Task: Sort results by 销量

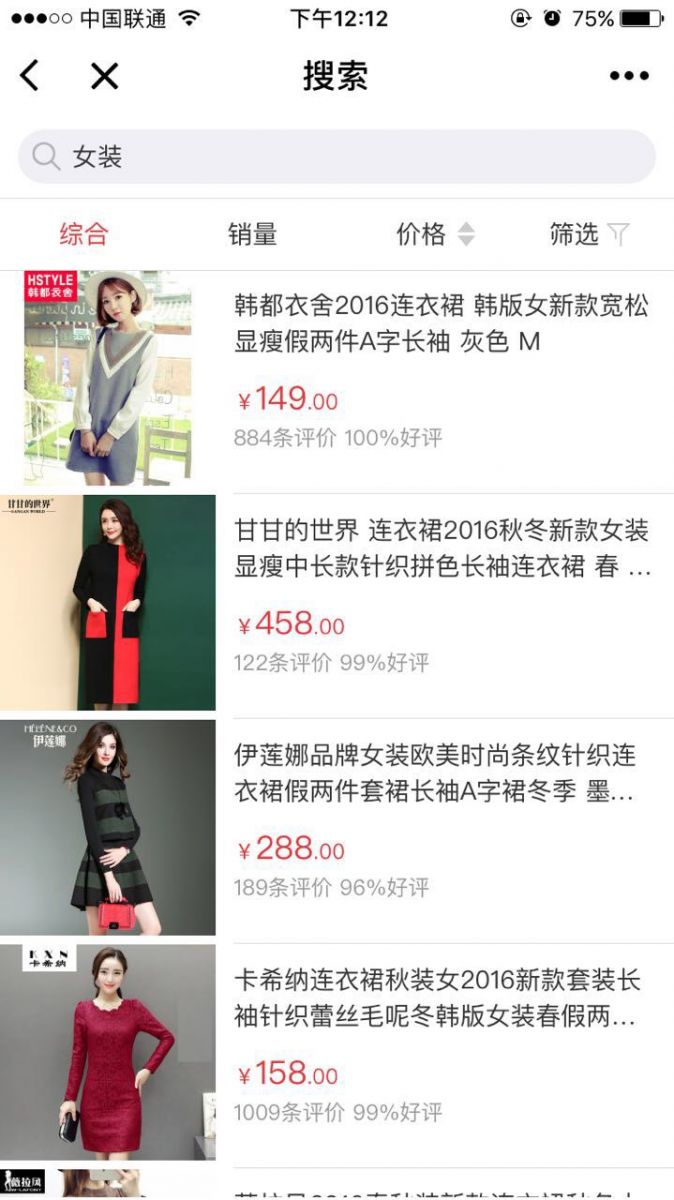Action: (252, 235)
